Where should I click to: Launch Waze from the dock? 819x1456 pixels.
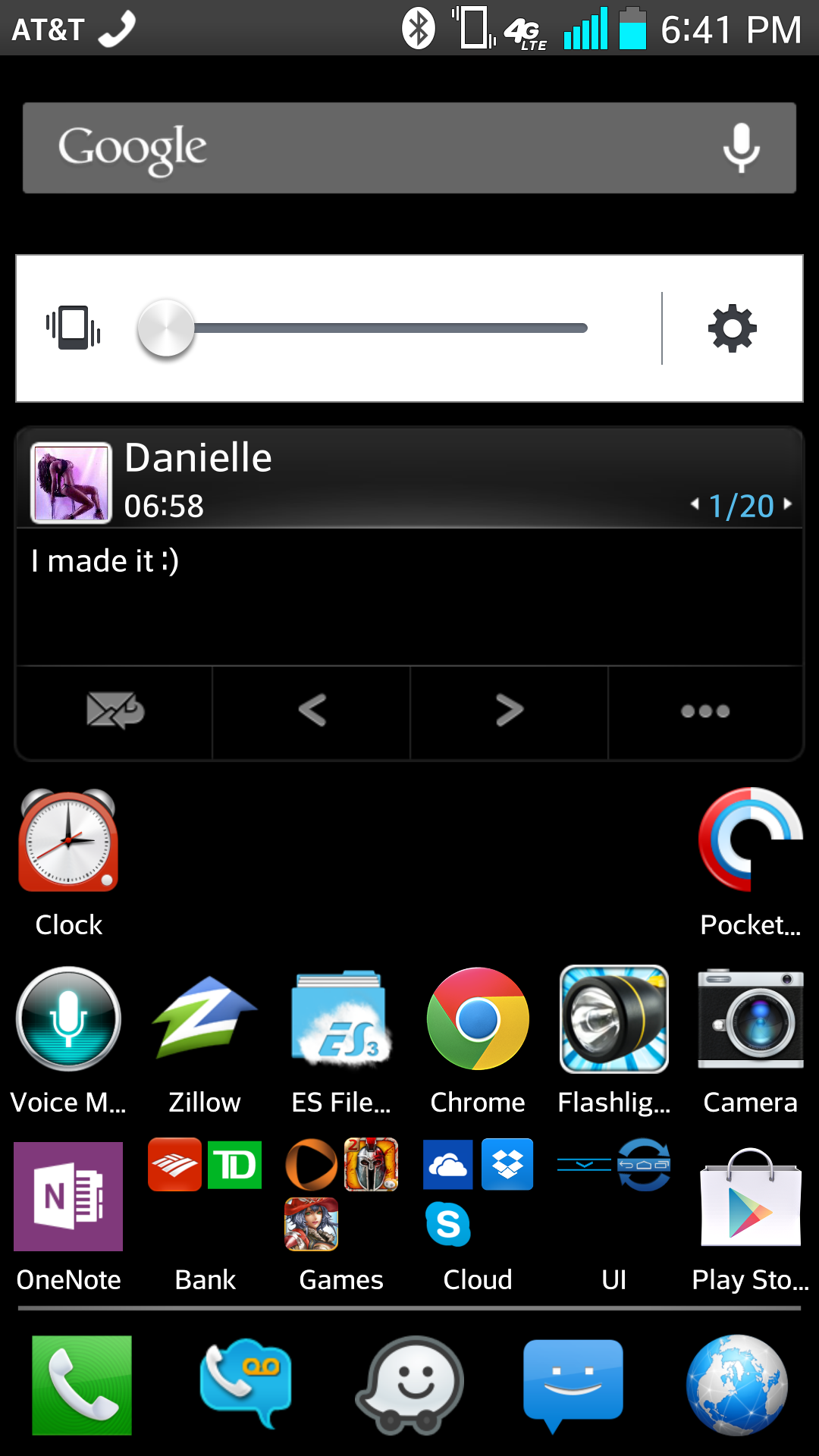[410, 1385]
